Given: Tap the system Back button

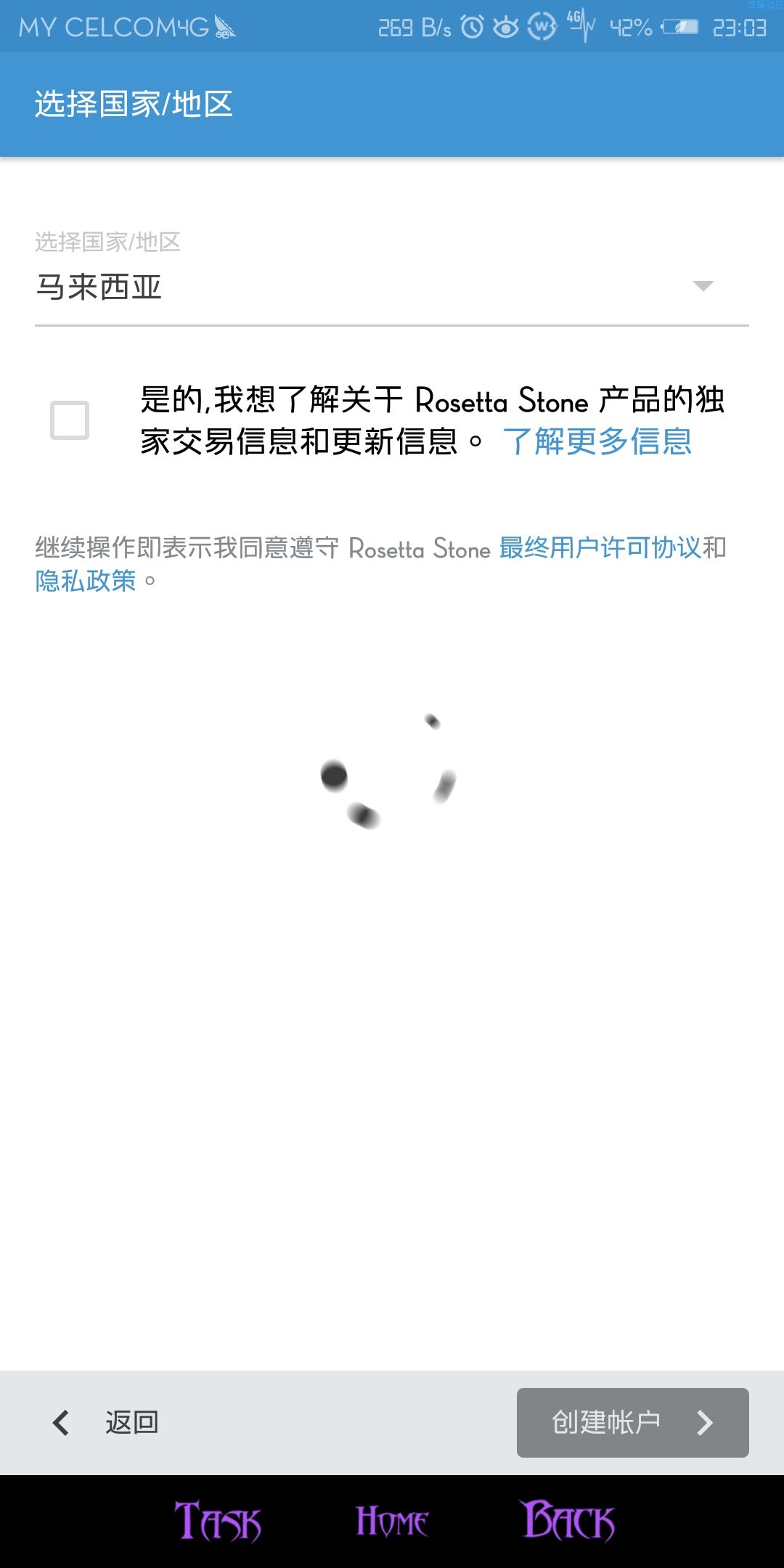Looking at the screenshot, I should pos(568,1522).
